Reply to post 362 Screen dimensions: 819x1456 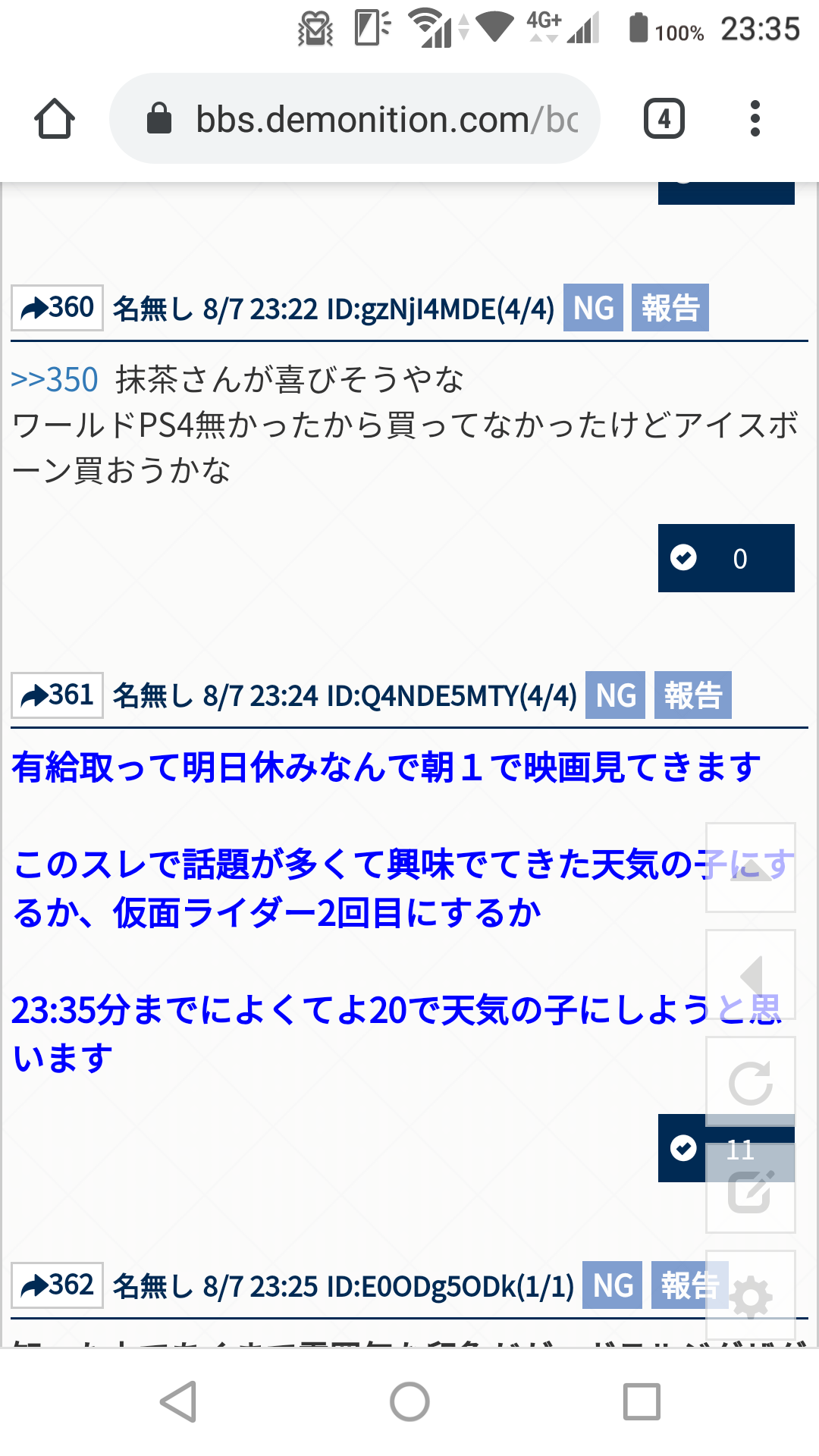pyautogui.click(x=58, y=1285)
